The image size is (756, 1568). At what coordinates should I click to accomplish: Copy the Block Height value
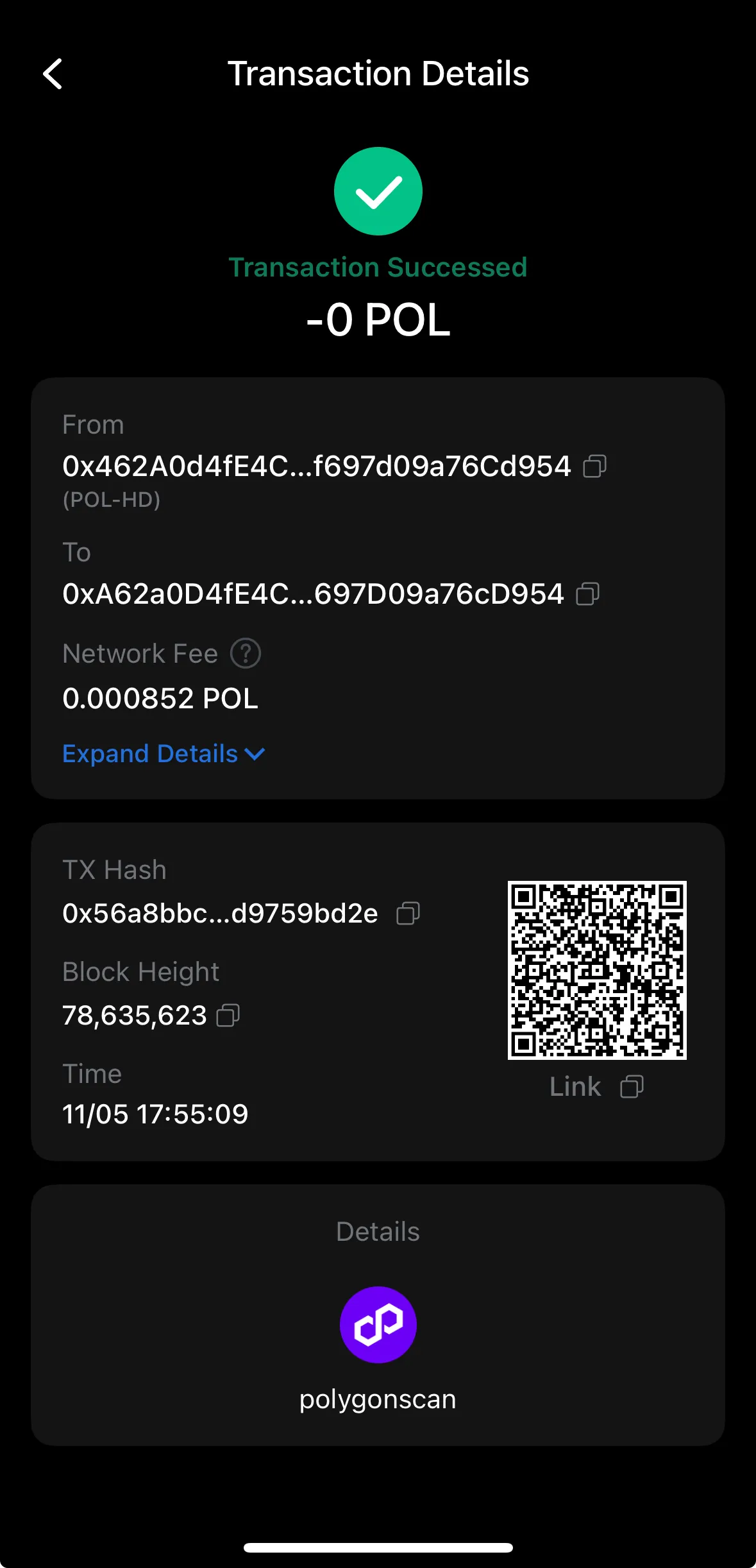[x=228, y=1014]
